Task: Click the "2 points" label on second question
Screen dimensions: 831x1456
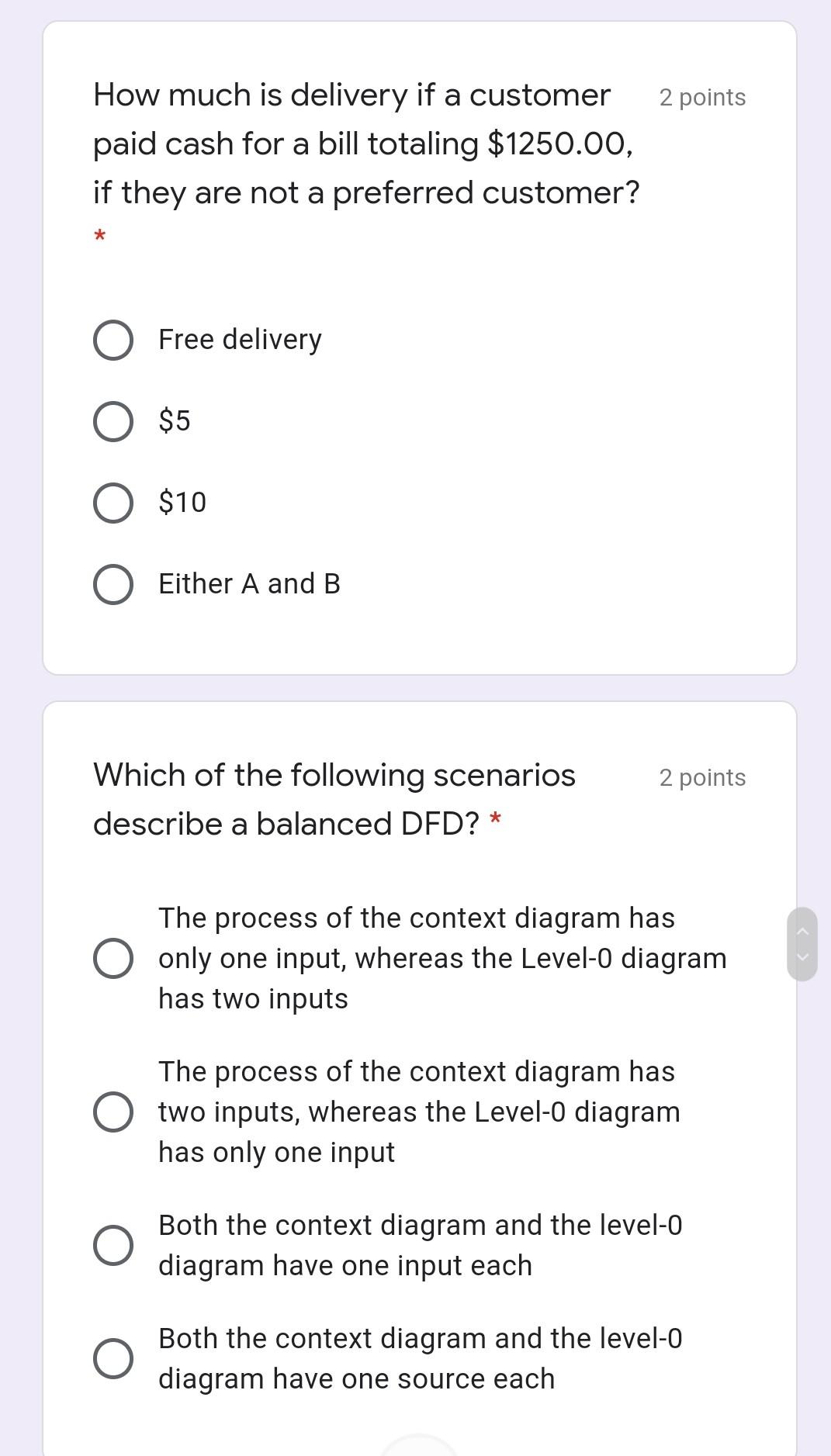Action: (702, 777)
